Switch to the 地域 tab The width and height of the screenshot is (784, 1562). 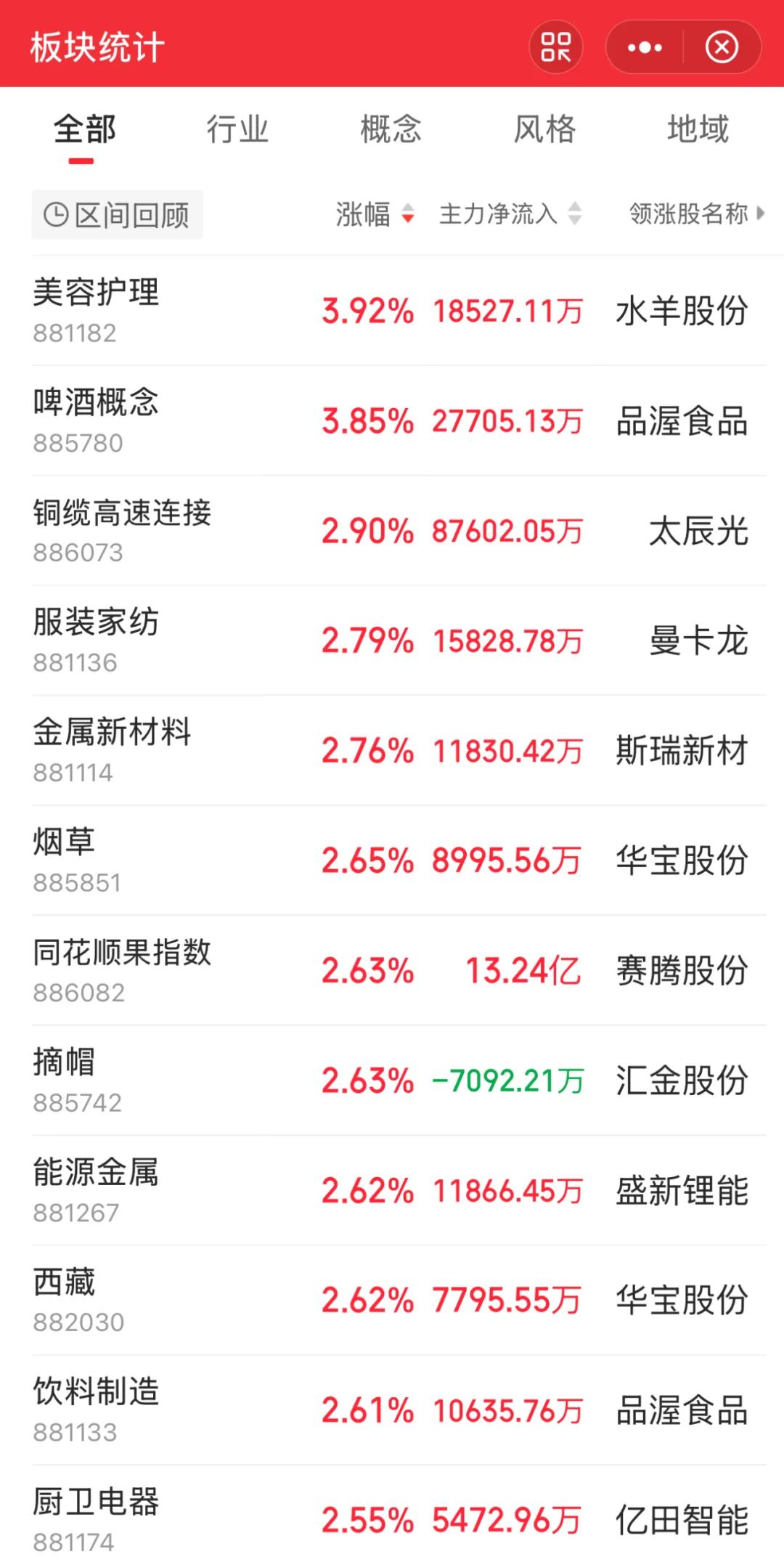pos(698,129)
